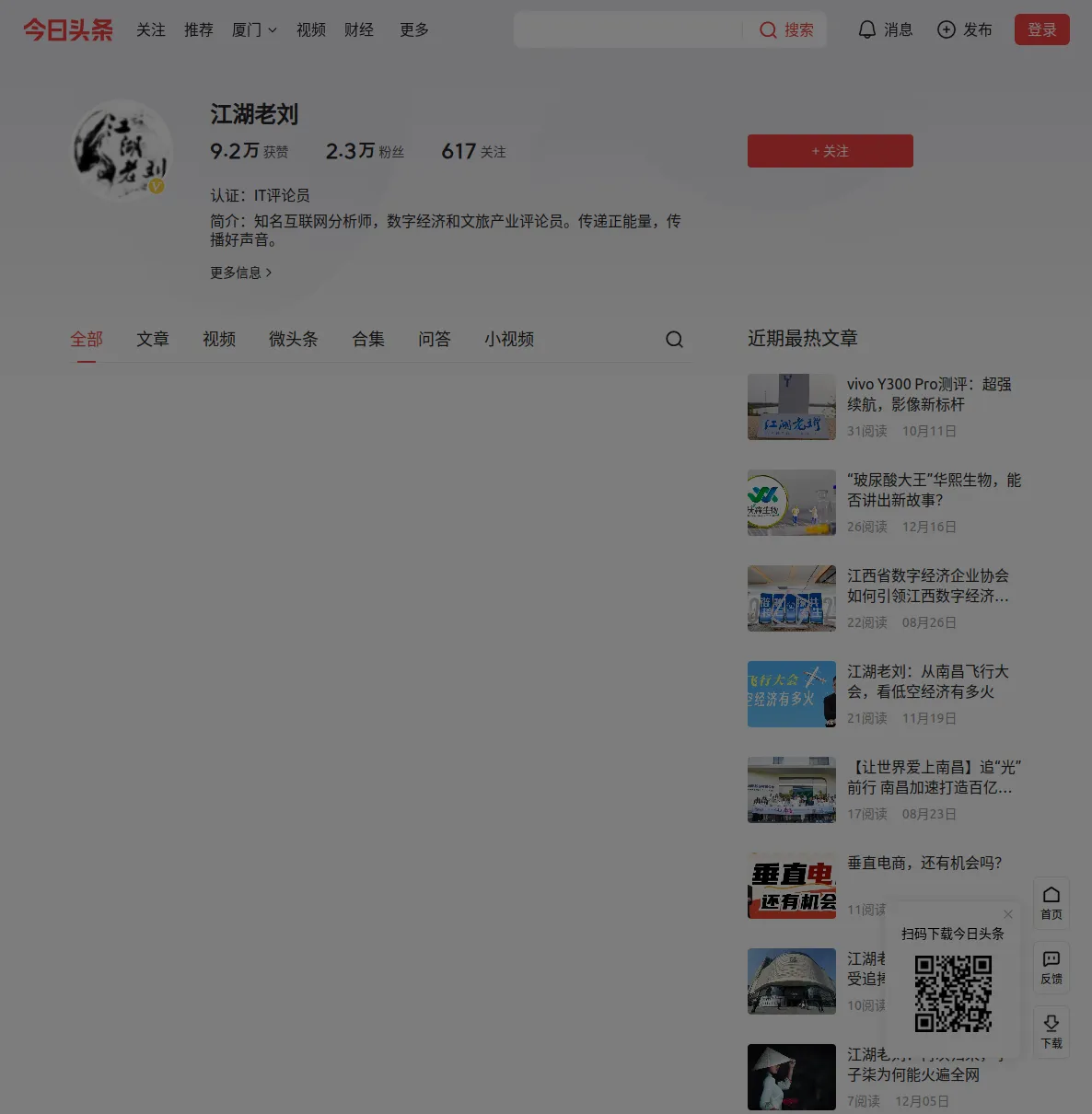Read the 玻尿酸大王华熙生物 article
Screen dimensions: 1092x1114
(x=933, y=490)
